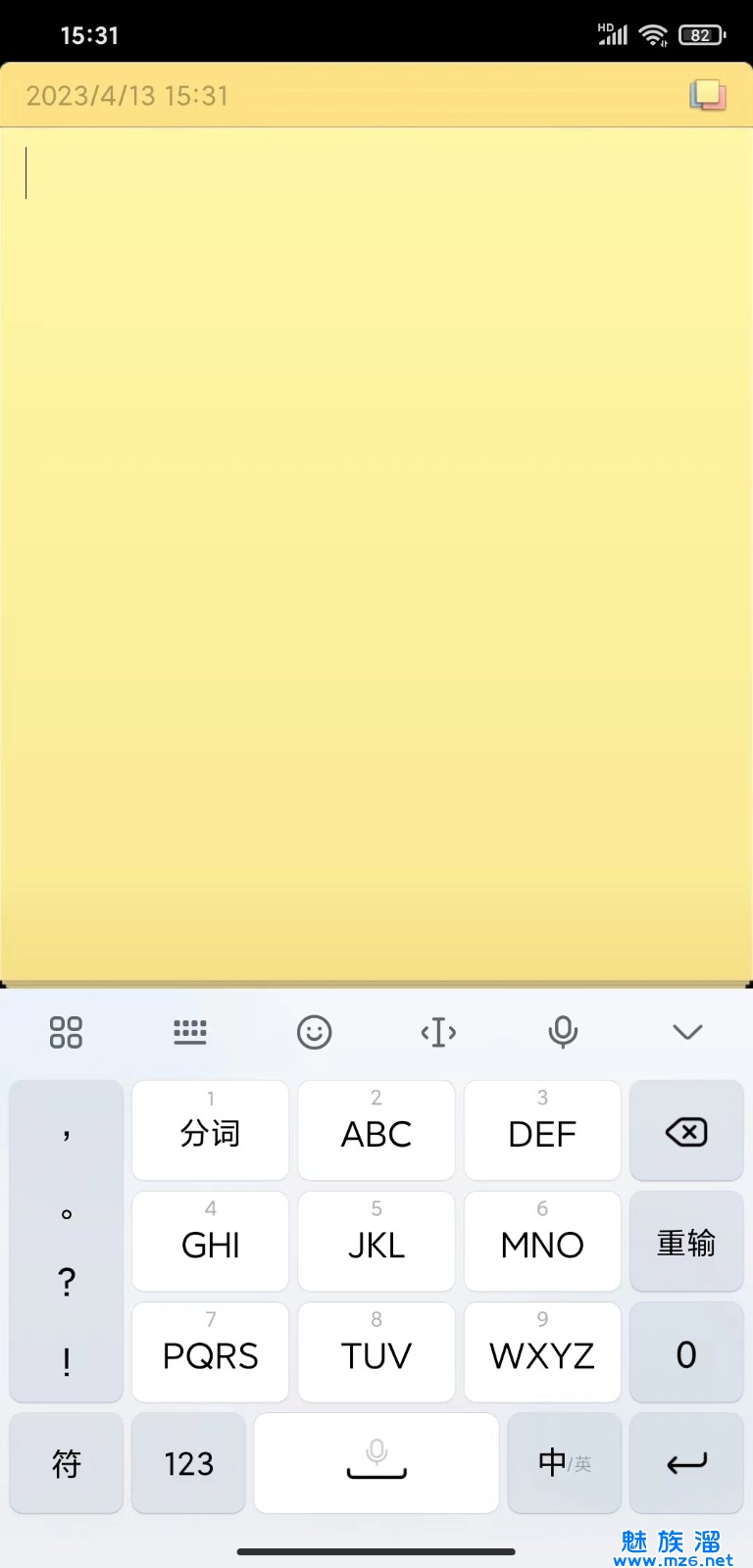Switch keyboard layout via keyboard icon
This screenshot has width=753, height=1568.
coord(190,1032)
